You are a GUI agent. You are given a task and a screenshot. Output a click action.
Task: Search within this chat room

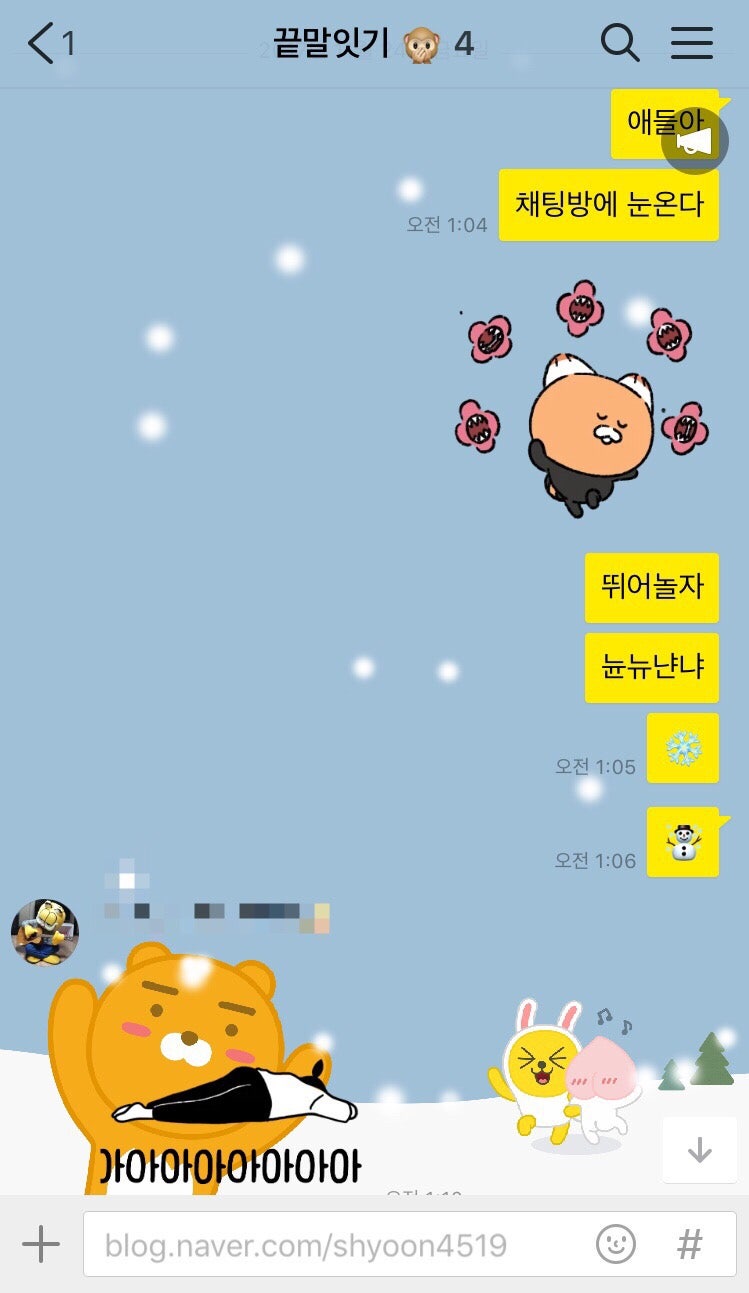(620, 43)
